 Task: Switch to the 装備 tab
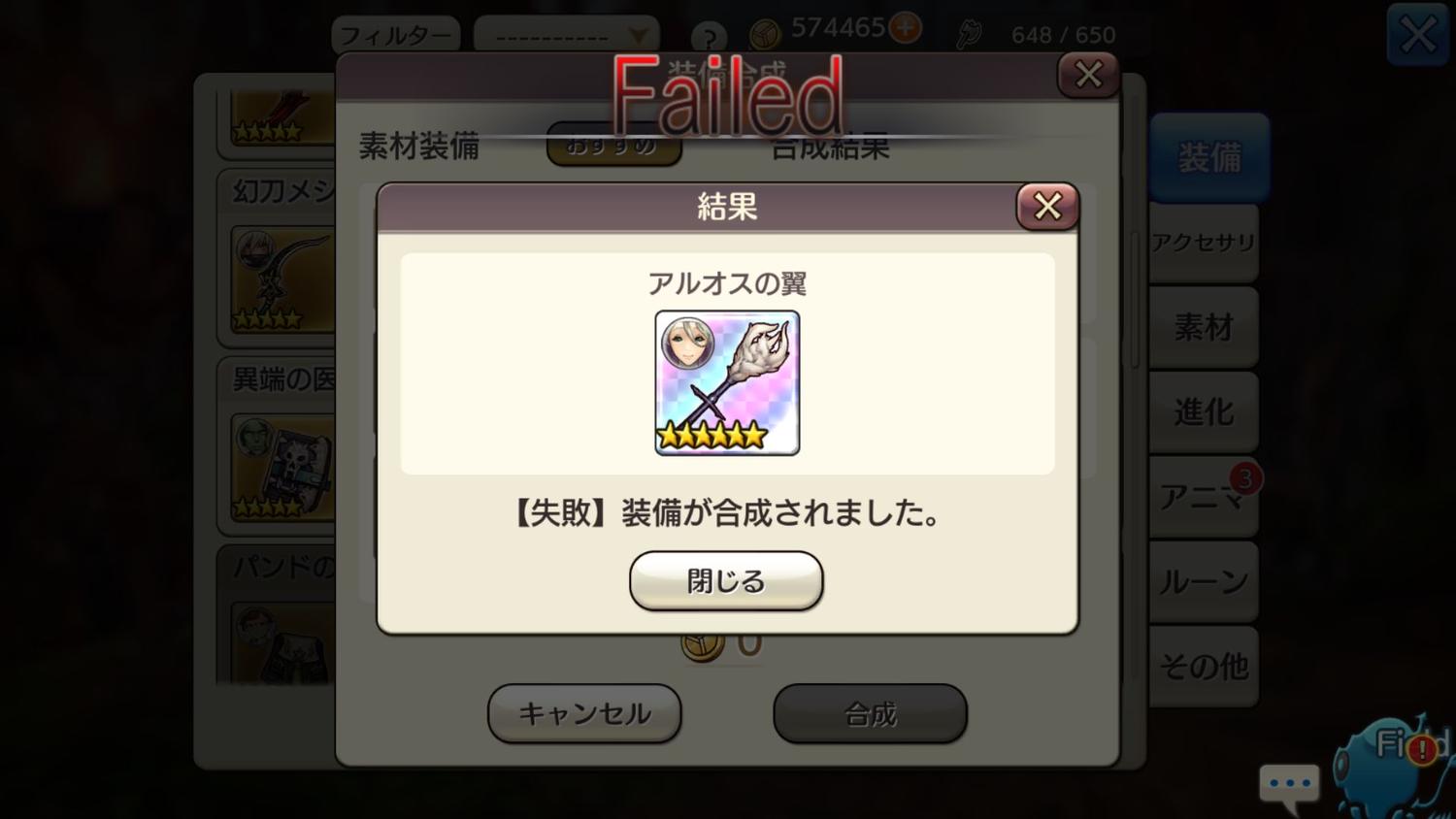tap(1208, 157)
